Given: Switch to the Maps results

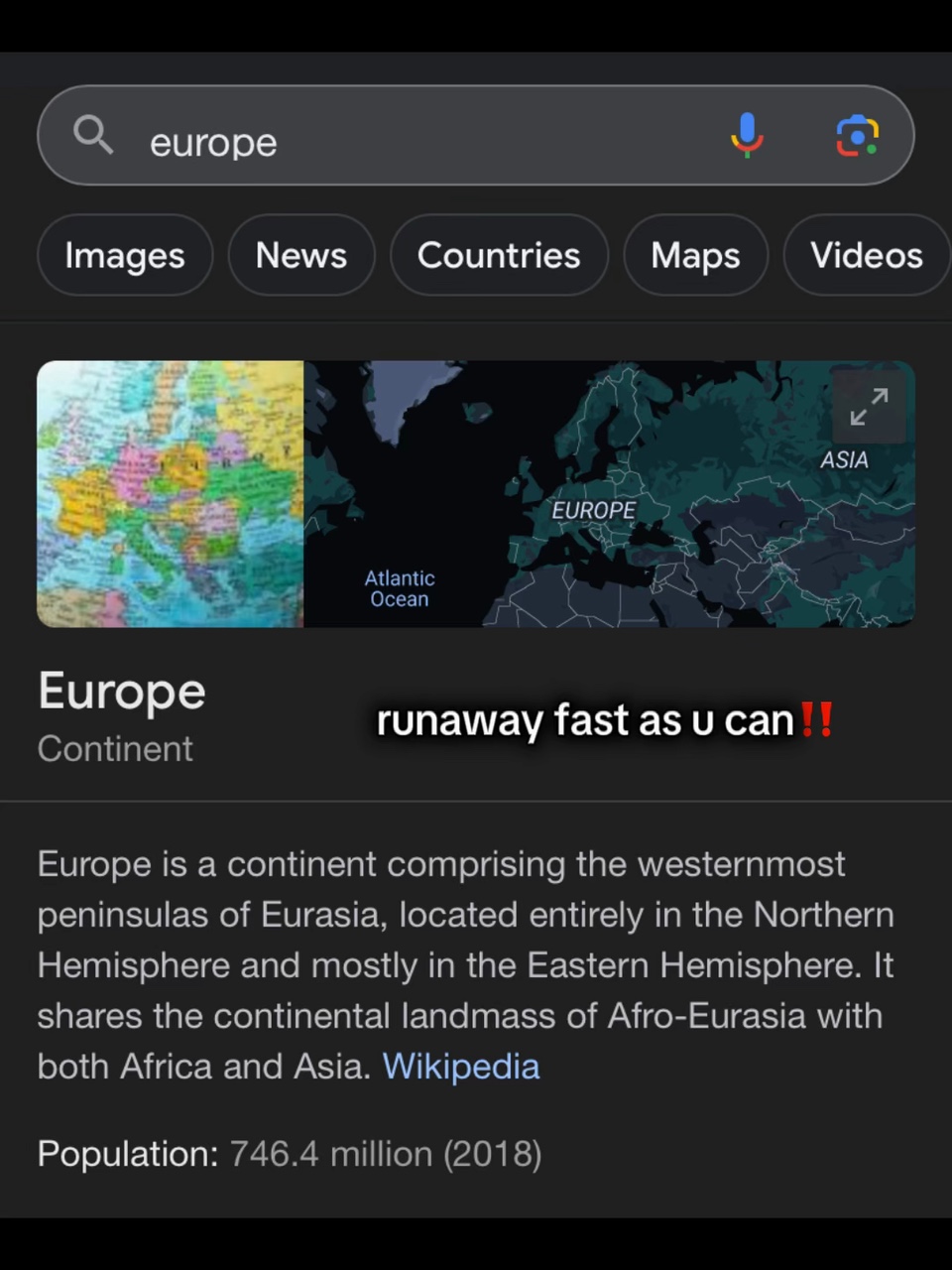Looking at the screenshot, I should pos(695,255).
